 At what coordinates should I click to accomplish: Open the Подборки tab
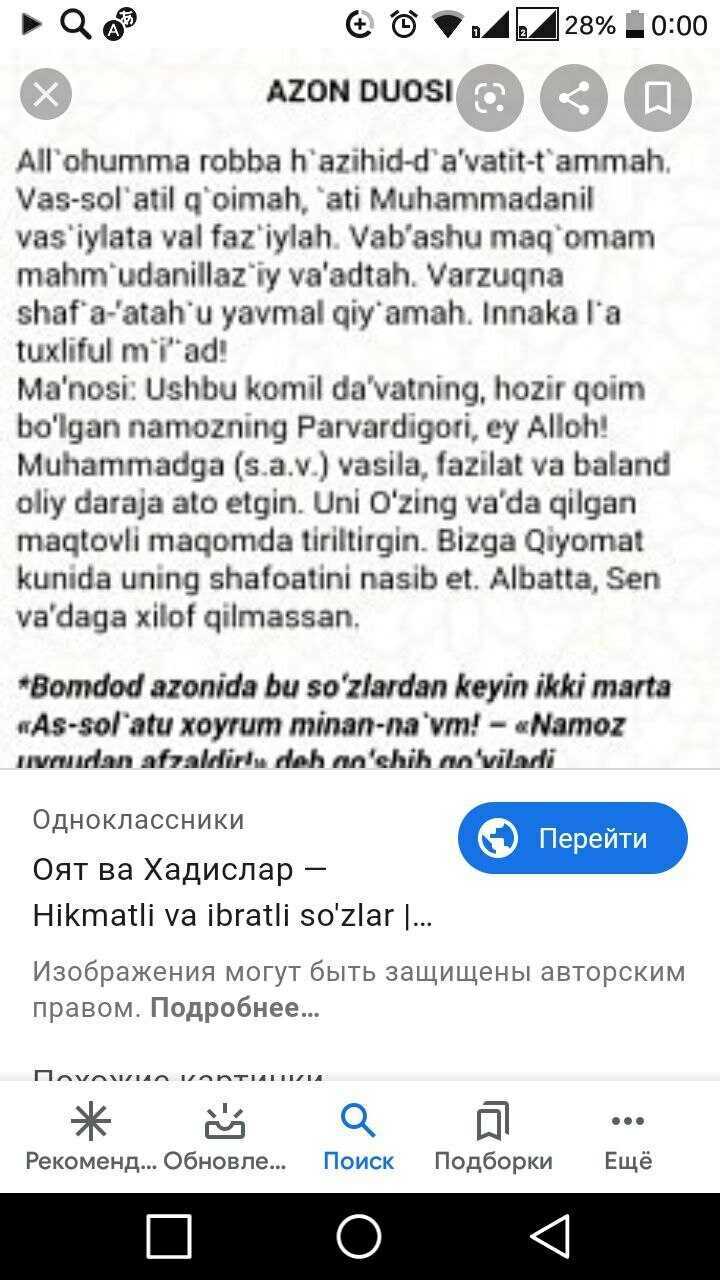pos(493,1138)
